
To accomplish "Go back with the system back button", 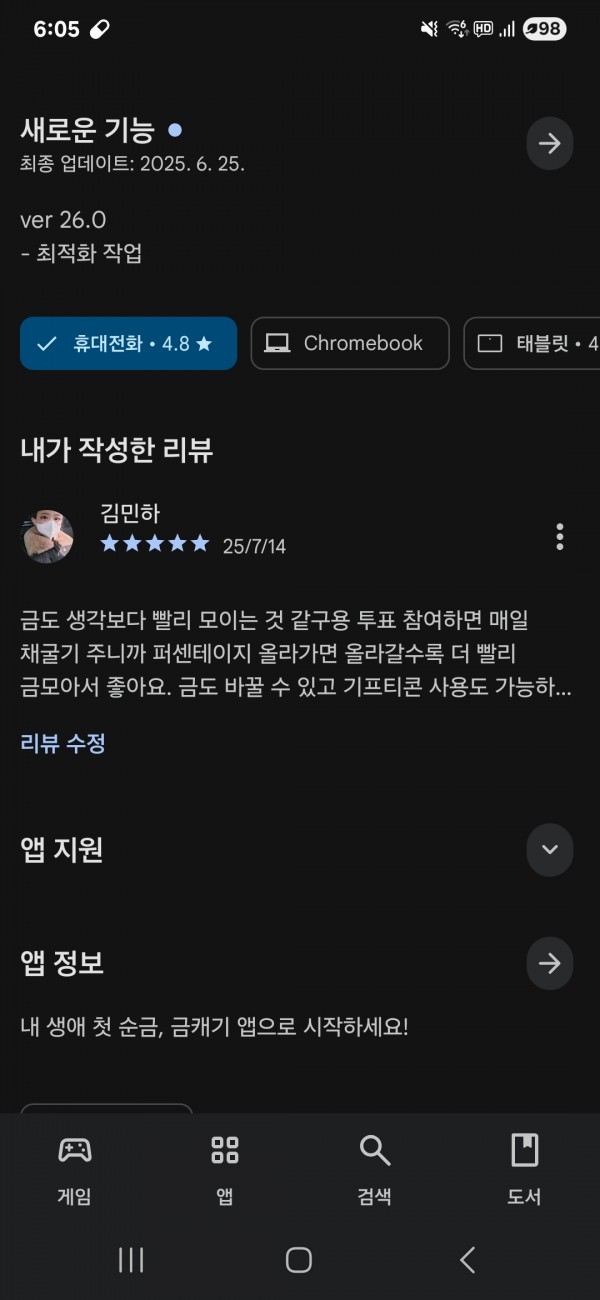I will click(467, 1260).
